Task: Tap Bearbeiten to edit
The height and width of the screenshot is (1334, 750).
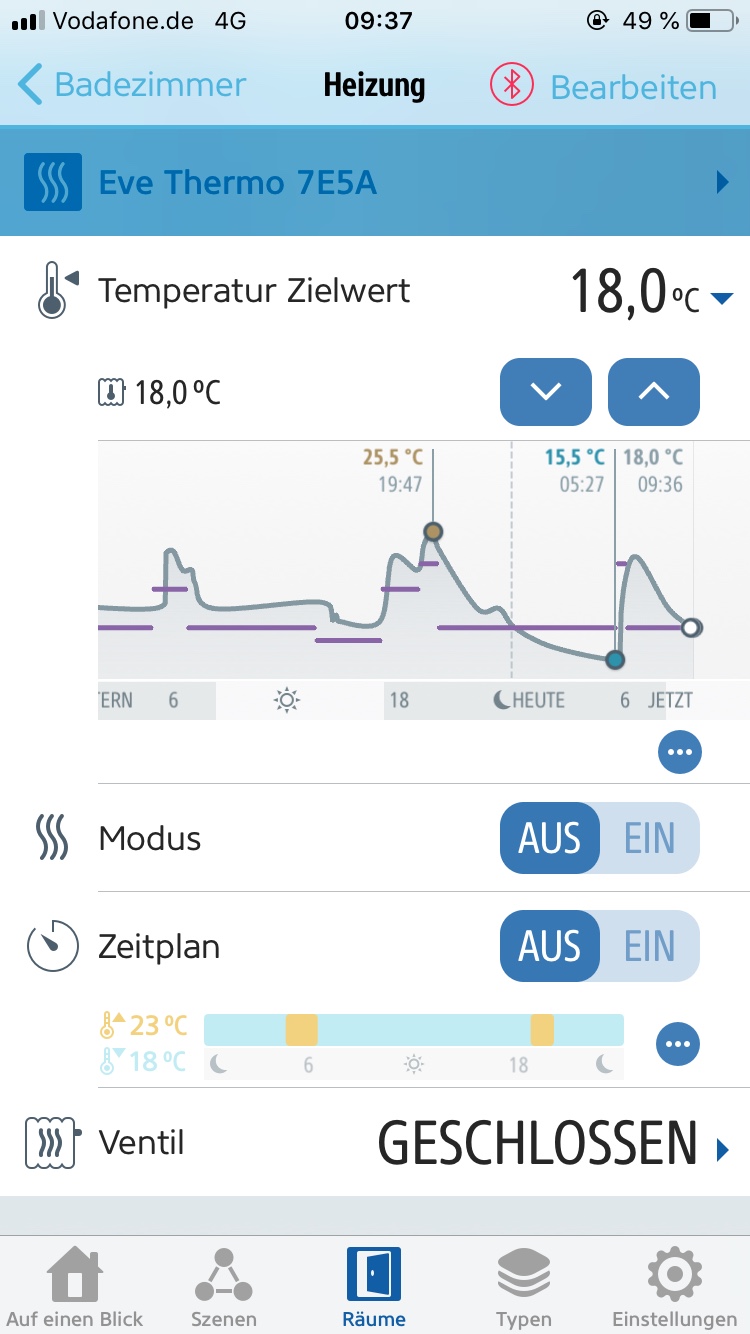Action: point(633,87)
